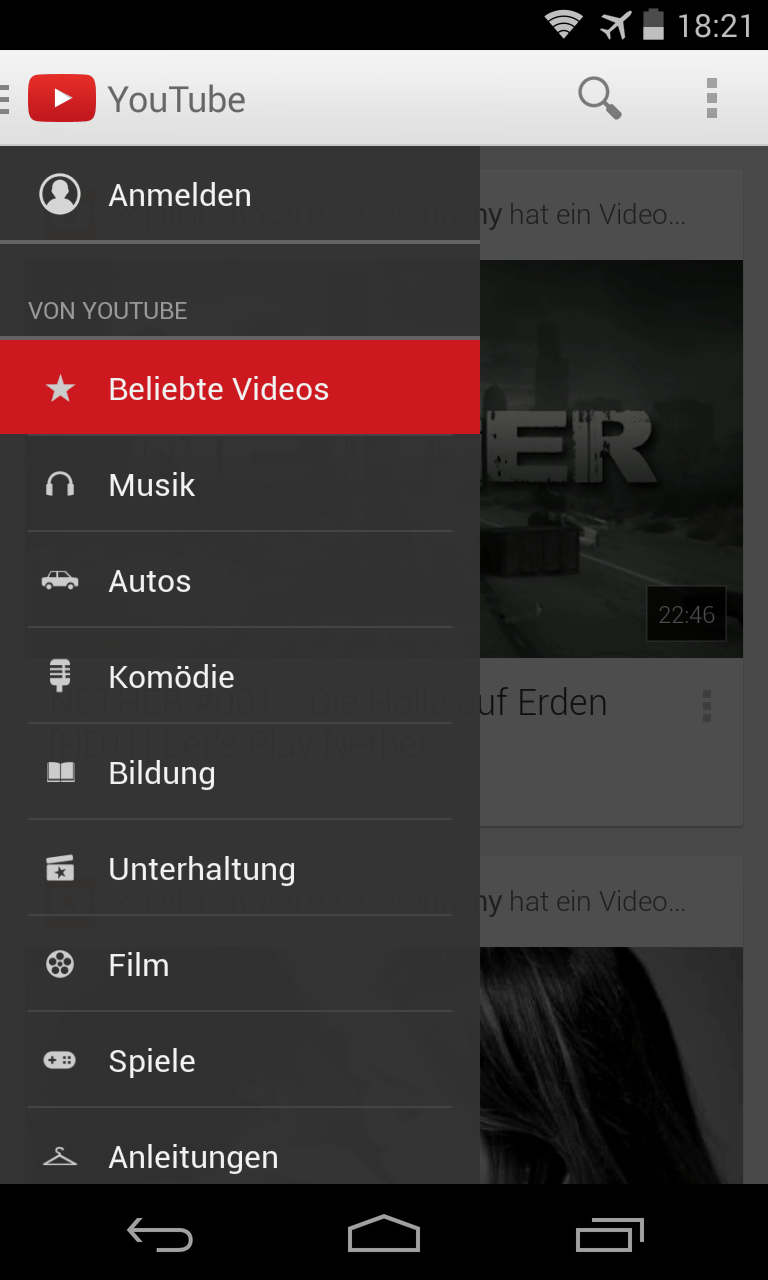Close the drawer via the YouTube logo
Image resolution: width=768 pixels, height=1280 pixels.
click(x=62, y=98)
